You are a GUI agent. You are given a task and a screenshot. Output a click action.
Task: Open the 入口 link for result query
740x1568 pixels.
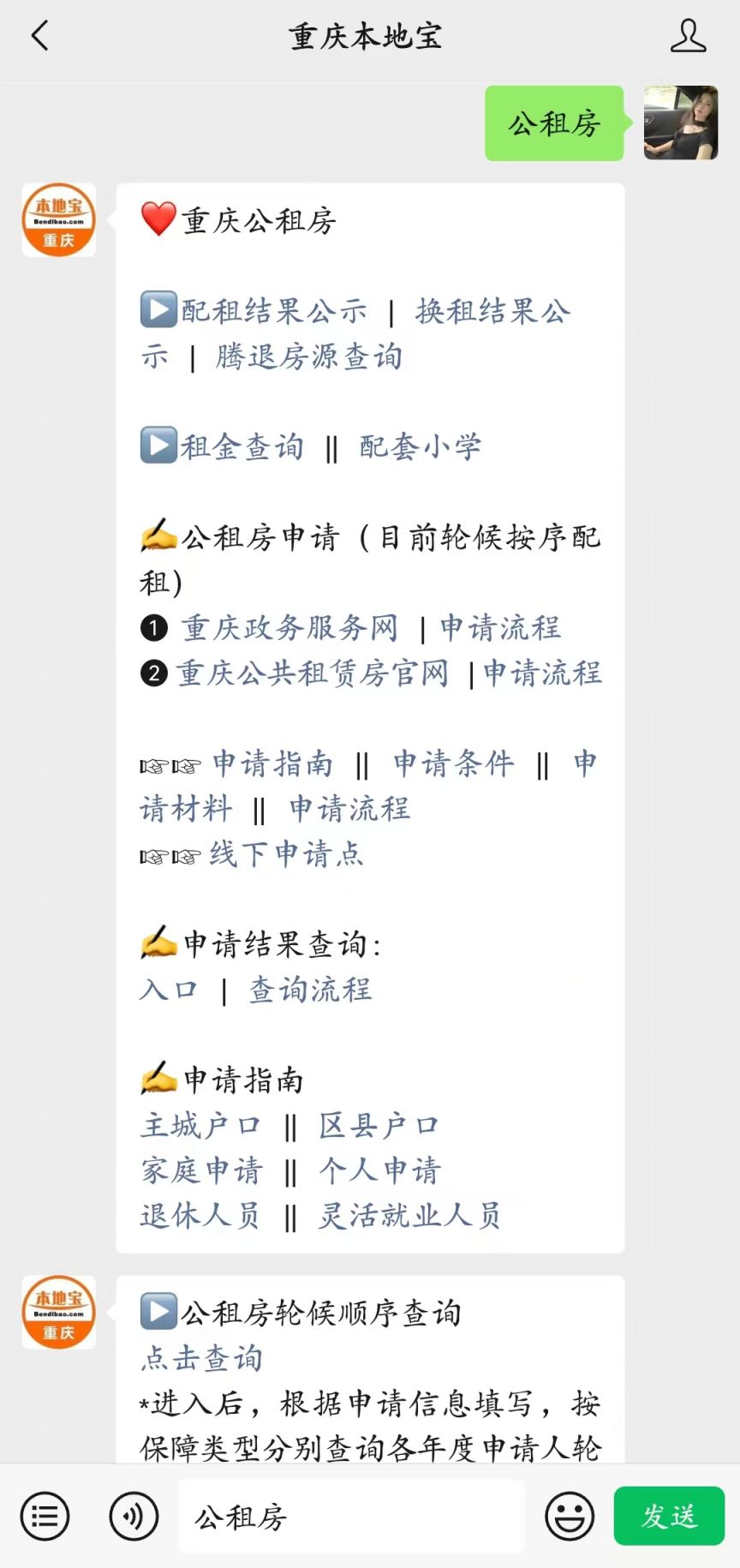pos(169,990)
